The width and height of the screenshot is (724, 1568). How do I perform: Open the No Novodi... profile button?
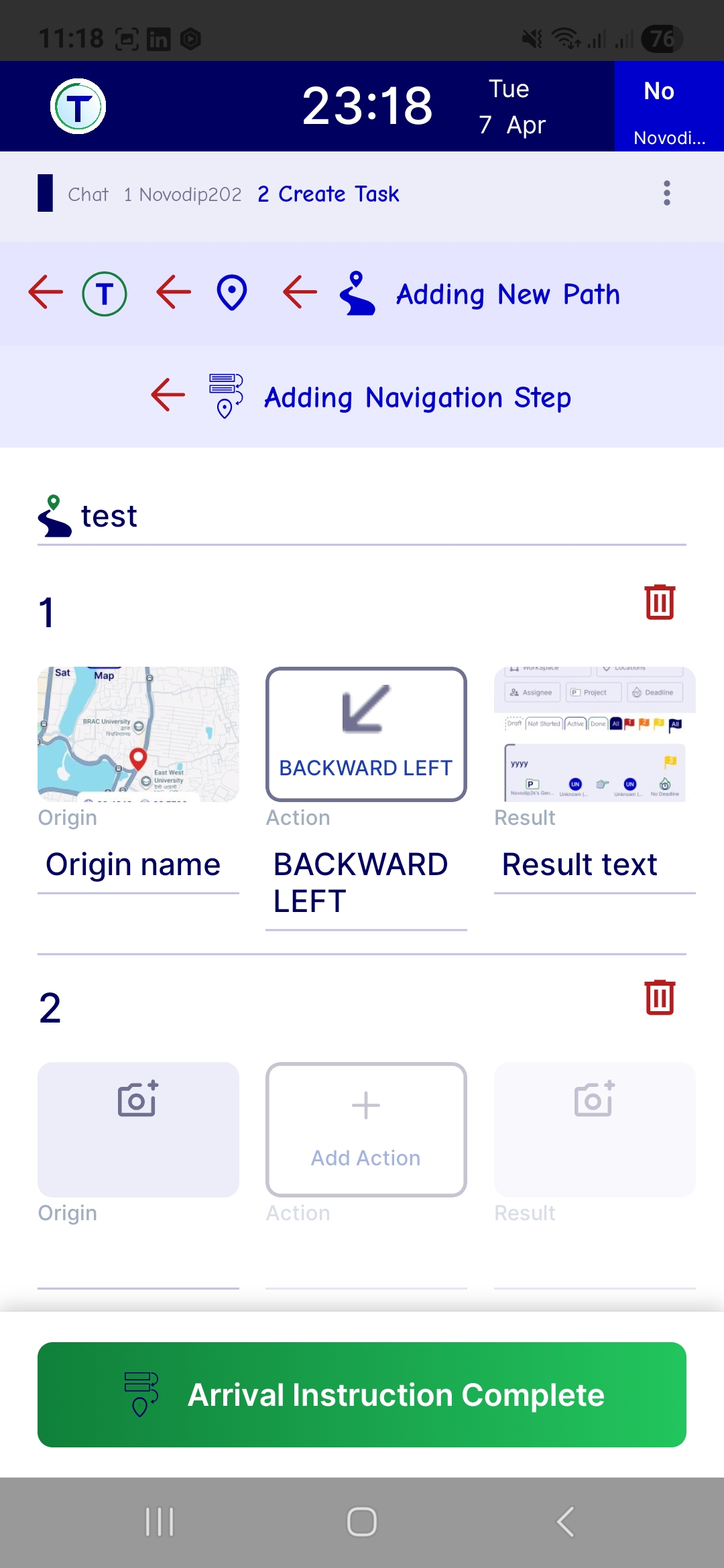tap(669, 107)
